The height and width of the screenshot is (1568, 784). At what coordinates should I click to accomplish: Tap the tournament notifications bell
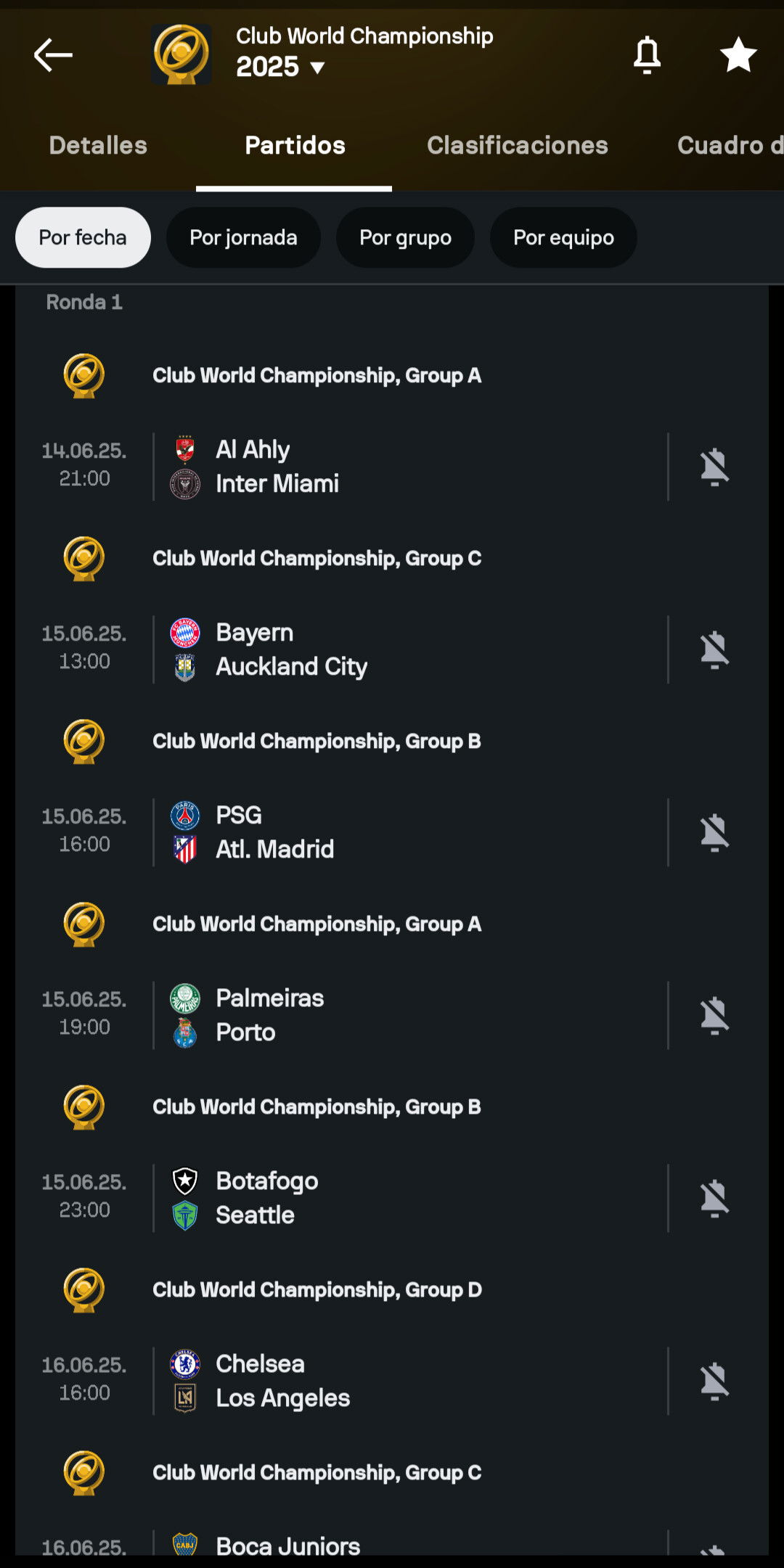click(647, 55)
